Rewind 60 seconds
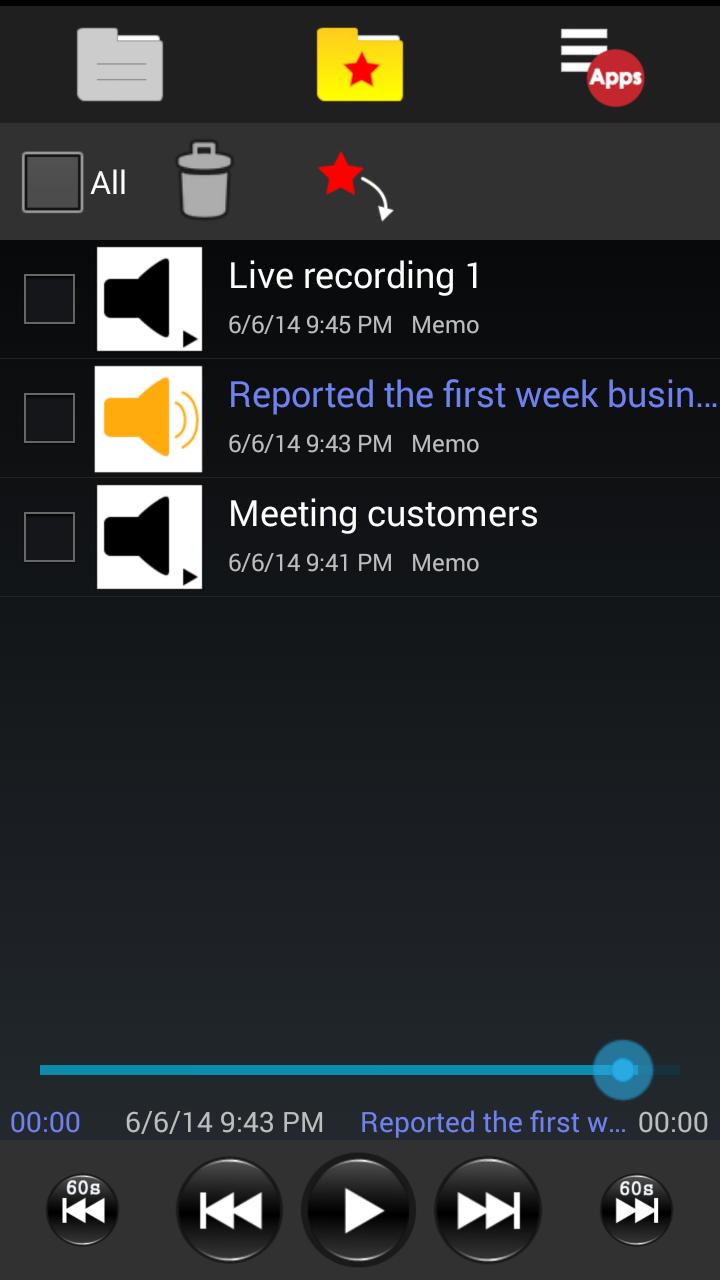The height and width of the screenshot is (1280, 720). point(83,1210)
